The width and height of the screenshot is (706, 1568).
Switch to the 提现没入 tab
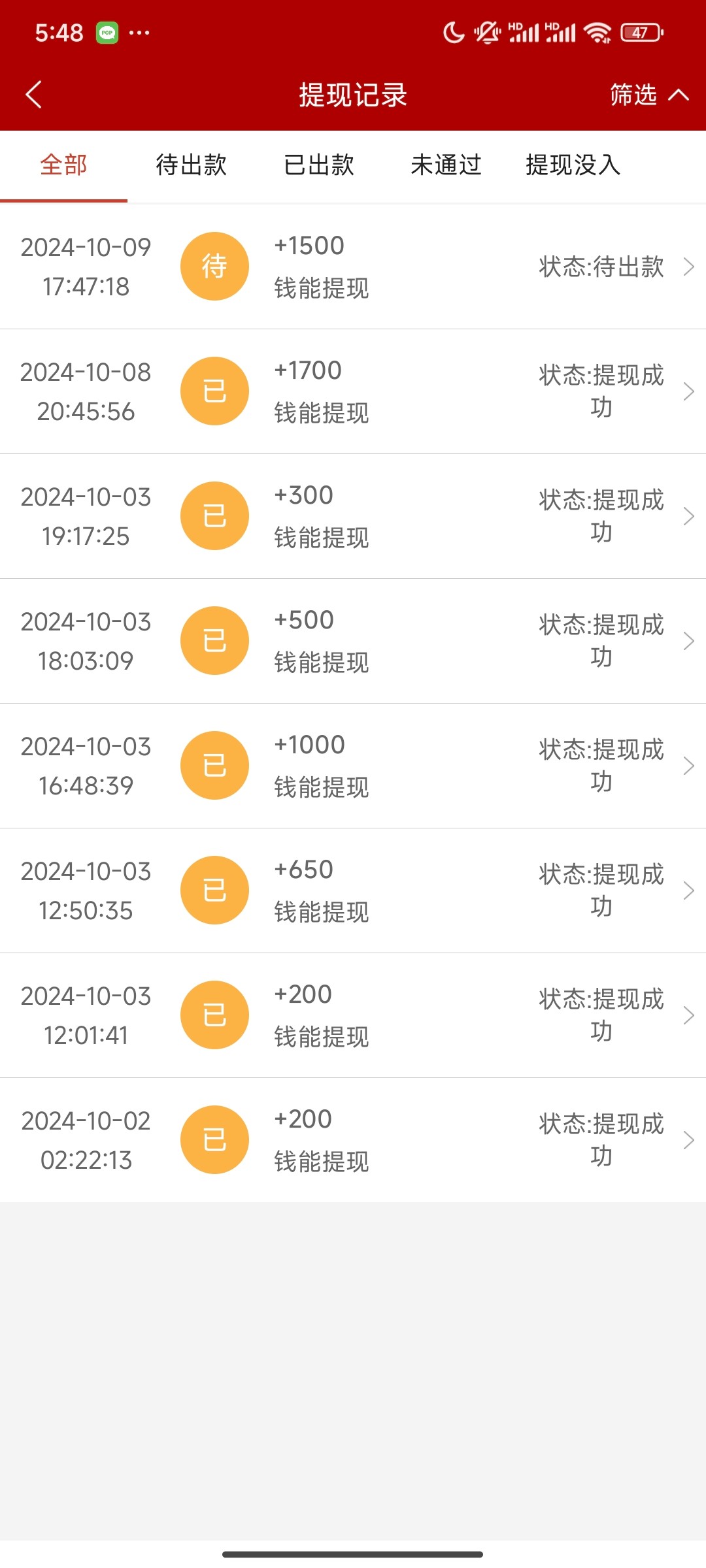tap(573, 165)
